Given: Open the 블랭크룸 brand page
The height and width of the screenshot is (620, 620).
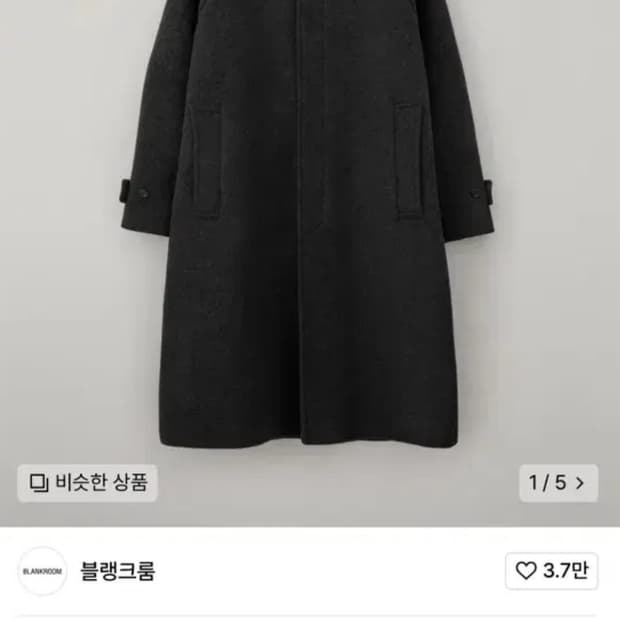Looking at the screenshot, I should click(x=118, y=571).
